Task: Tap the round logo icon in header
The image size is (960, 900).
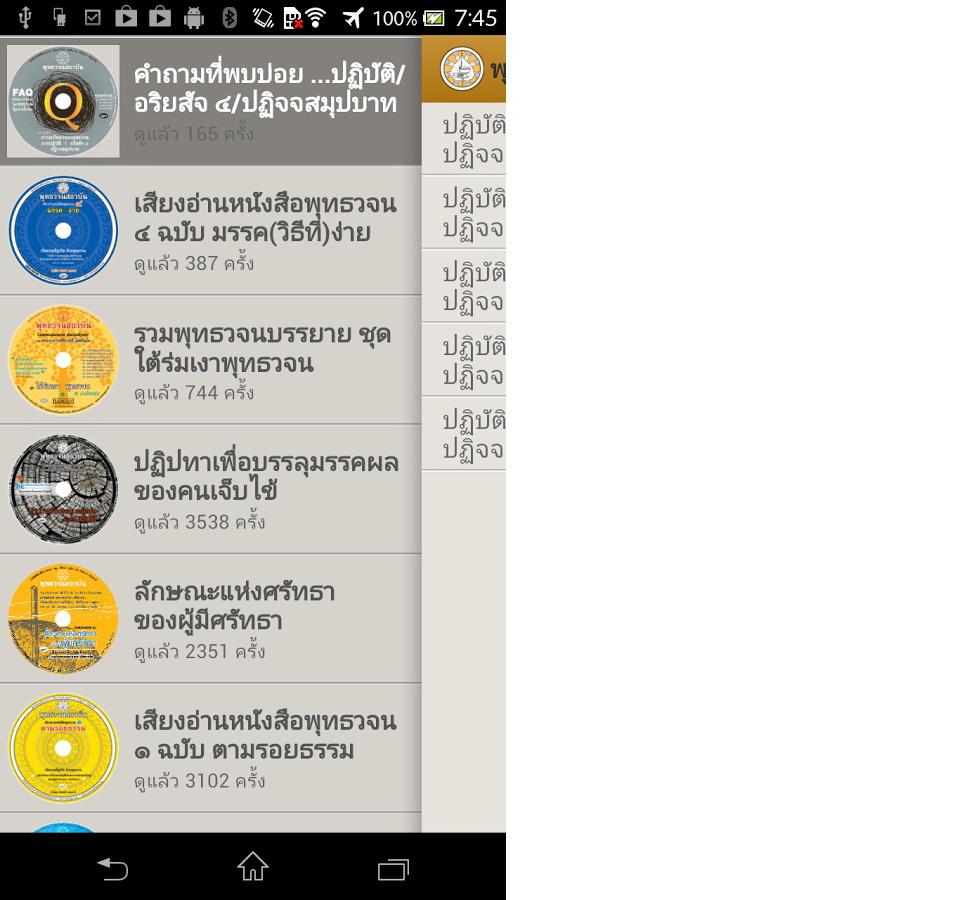Action: point(461,69)
